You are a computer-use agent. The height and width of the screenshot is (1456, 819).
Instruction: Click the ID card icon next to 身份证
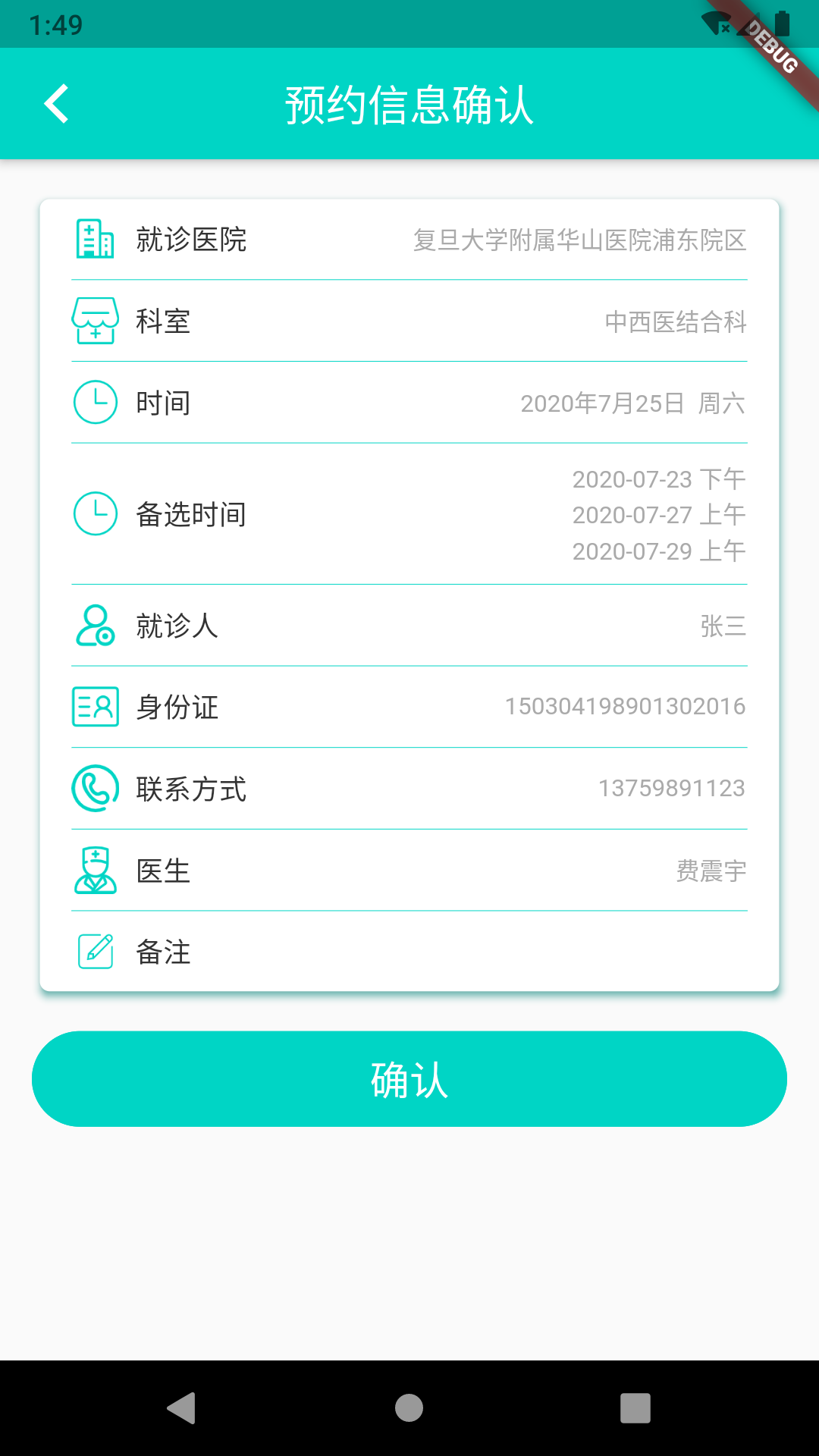coord(96,708)
